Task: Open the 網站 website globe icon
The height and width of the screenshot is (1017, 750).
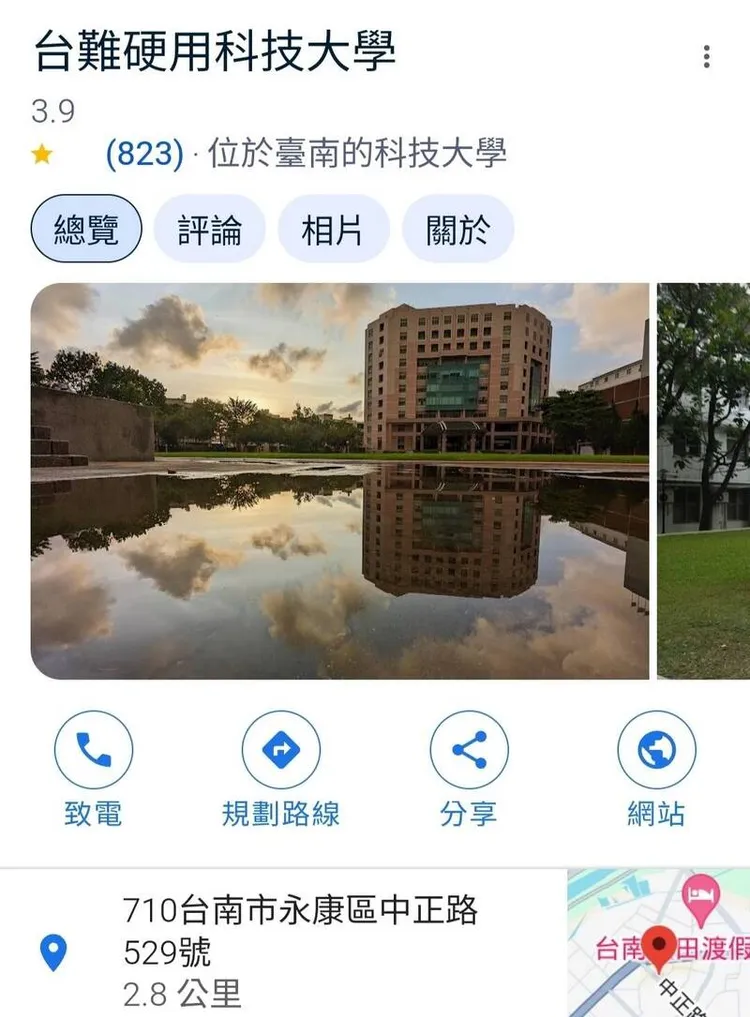Action: coord(657,747)
